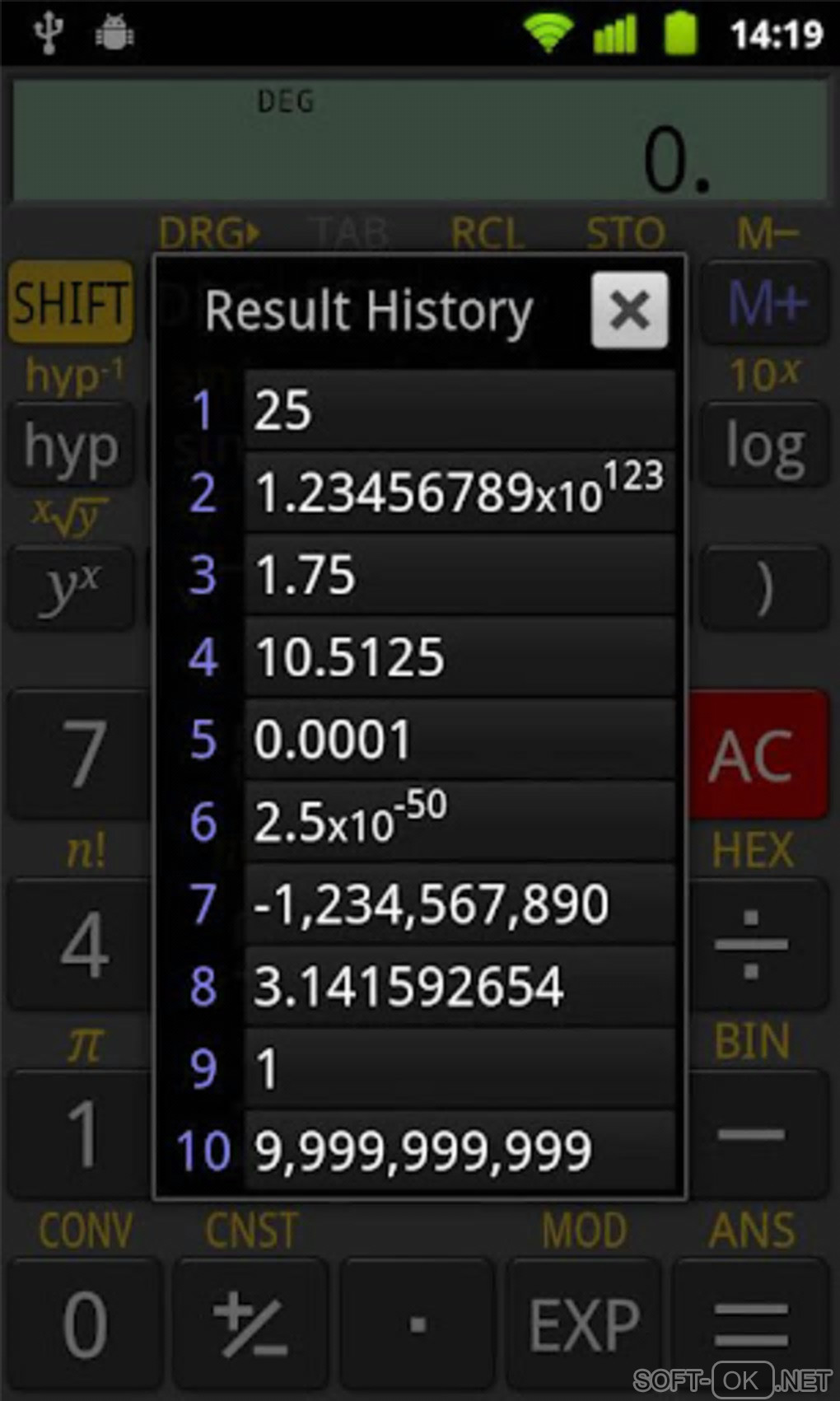Pick history entry 0.0001
The height and width of the screenshot is (1401, 840).
(459, 739)
